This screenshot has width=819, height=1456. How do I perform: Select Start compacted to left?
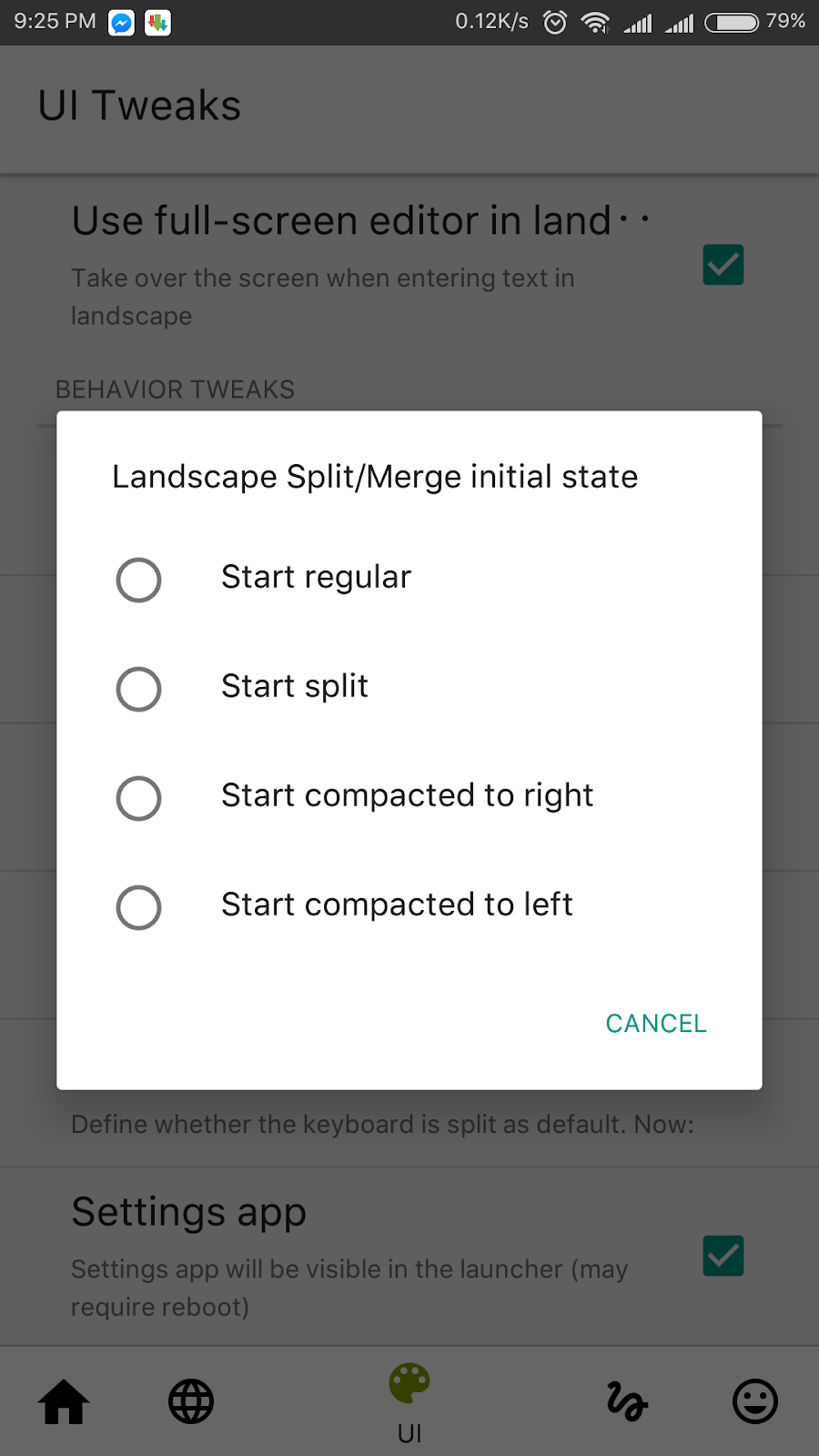coord(139,907)
